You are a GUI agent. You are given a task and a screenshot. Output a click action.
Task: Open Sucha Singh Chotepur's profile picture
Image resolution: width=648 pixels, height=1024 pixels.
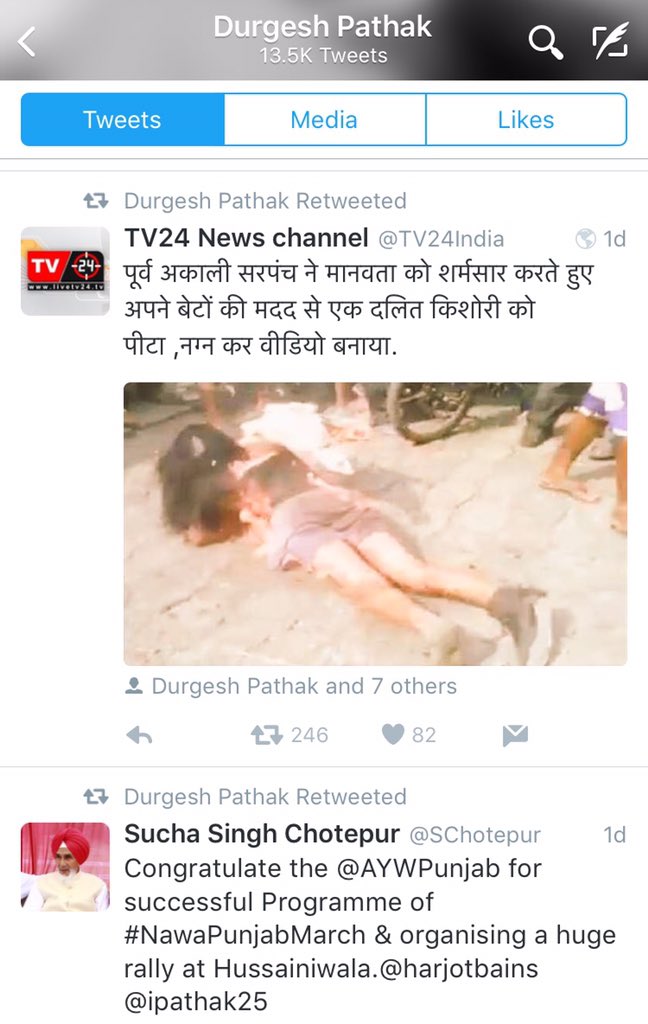point(65,866)
